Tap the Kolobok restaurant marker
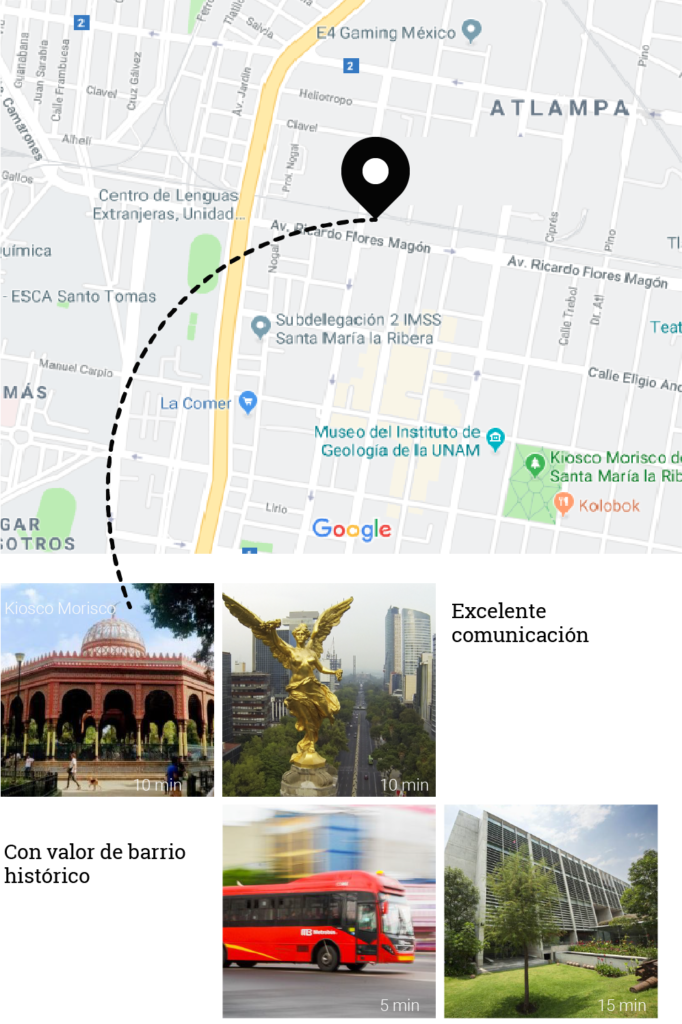Viewport: 682px width, 1024px height. click(x=564, y=502)
